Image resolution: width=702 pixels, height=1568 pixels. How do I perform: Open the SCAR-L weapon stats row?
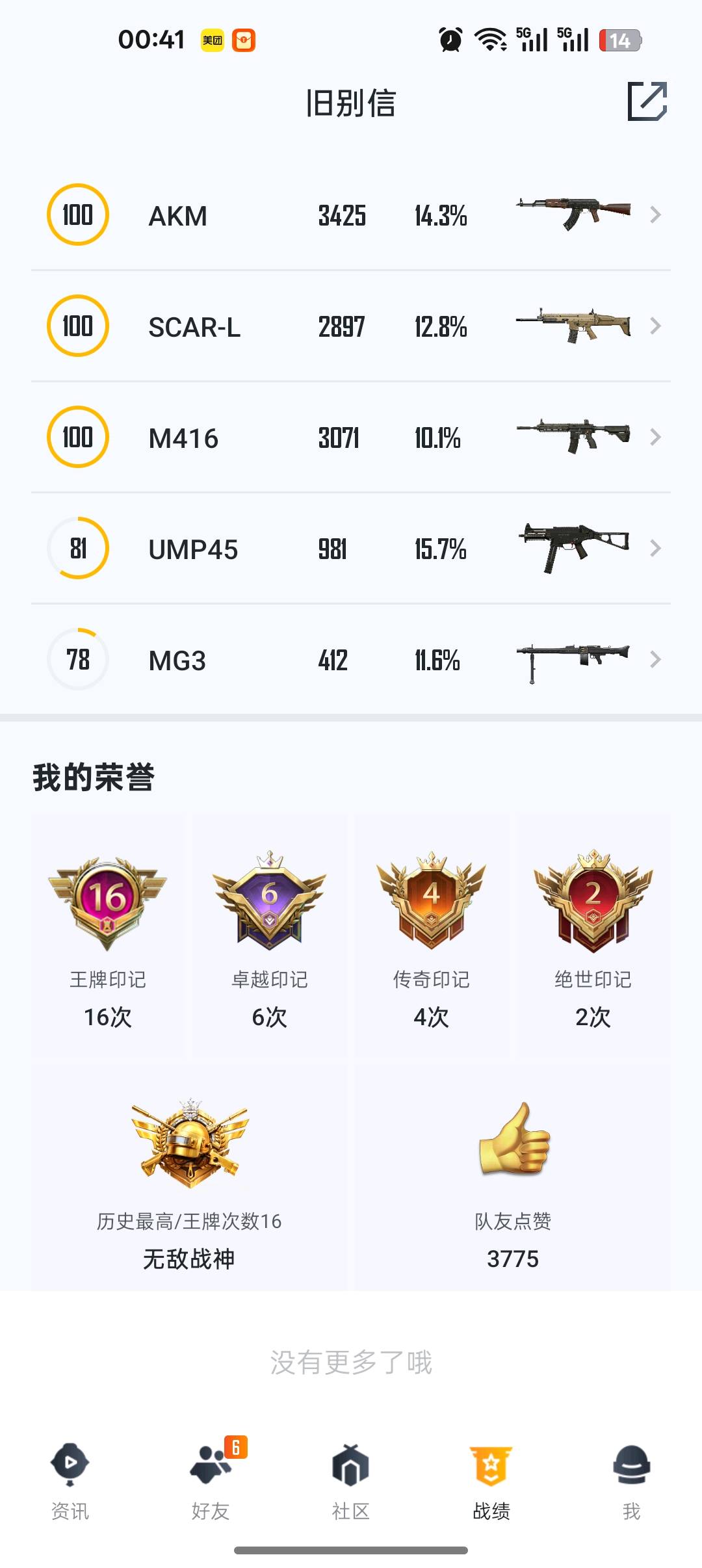[351, 326]
